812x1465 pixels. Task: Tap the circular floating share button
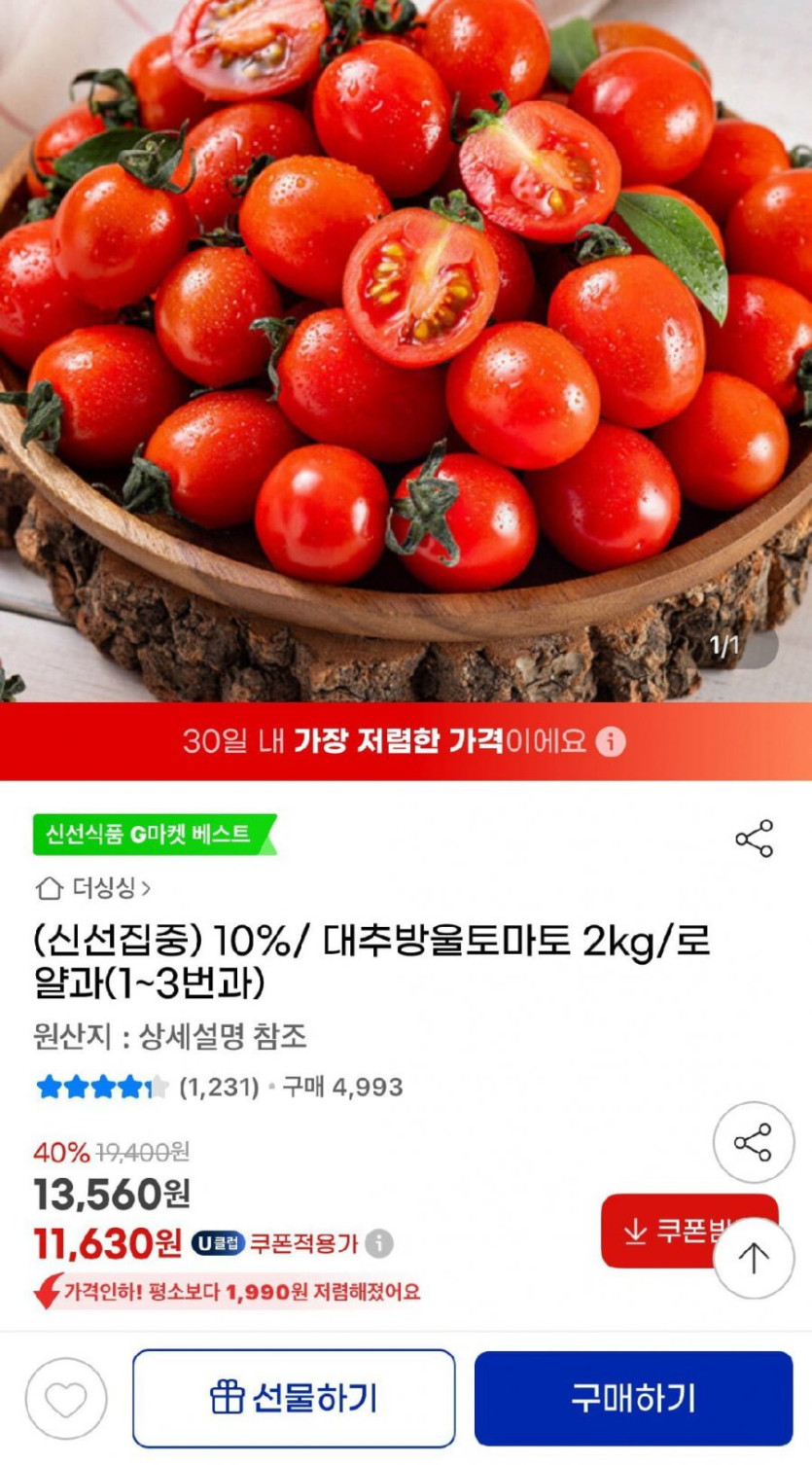point(753,1142)
